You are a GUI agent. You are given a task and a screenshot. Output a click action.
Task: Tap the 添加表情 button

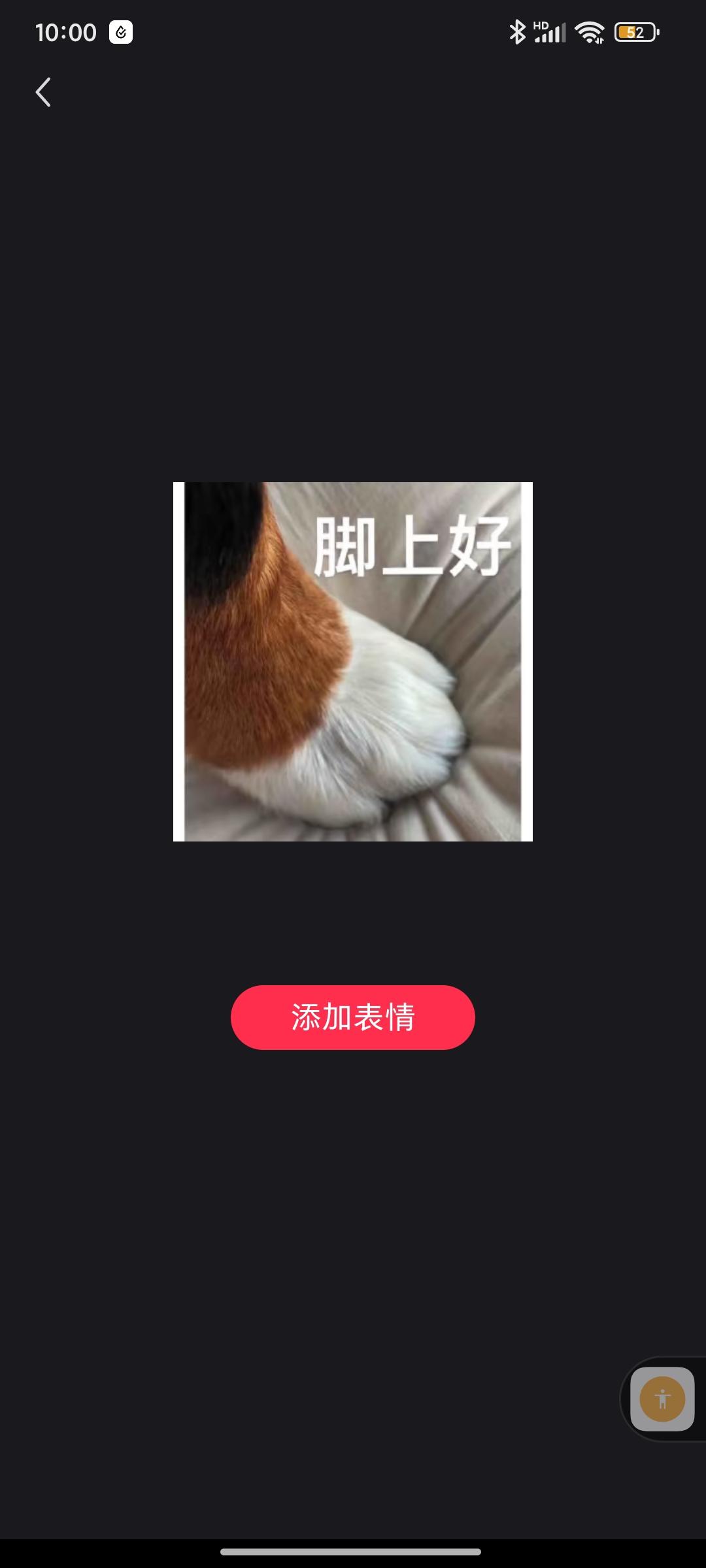pos(353,1017)
